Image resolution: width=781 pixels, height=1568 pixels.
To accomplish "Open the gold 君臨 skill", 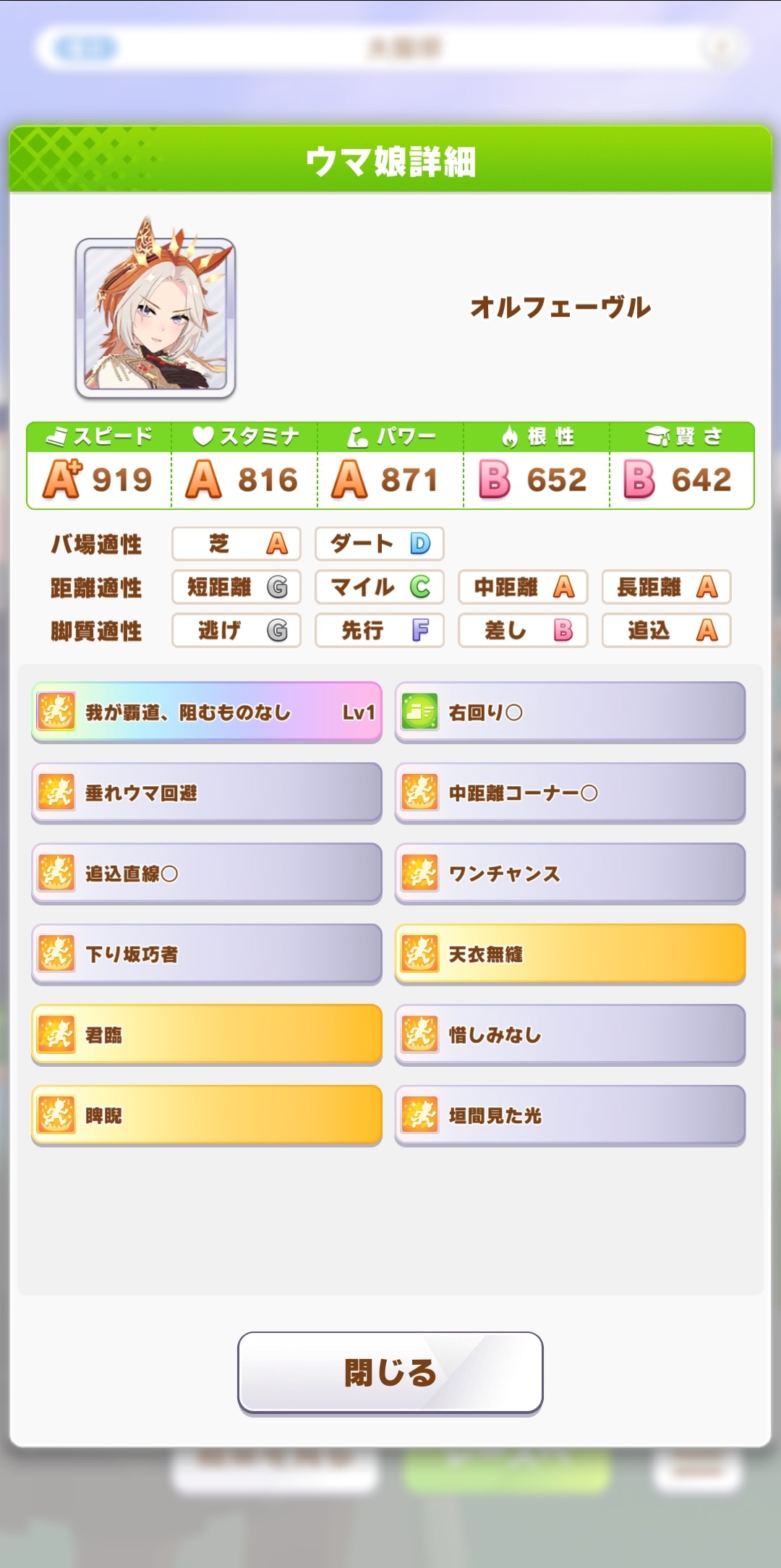I will point(207,1035).
